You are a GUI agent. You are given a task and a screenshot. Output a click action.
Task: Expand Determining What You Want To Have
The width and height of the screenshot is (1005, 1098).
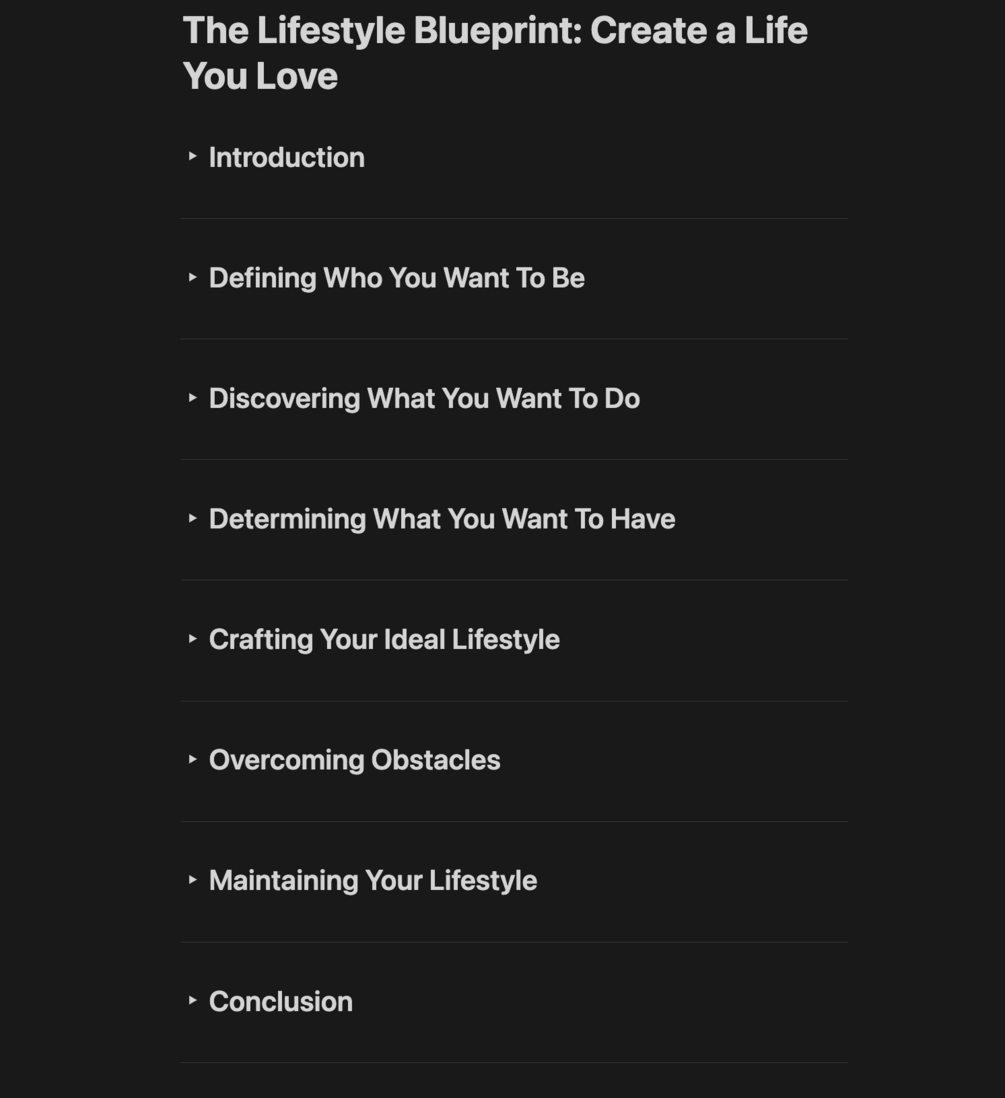[x=192, y=519]
